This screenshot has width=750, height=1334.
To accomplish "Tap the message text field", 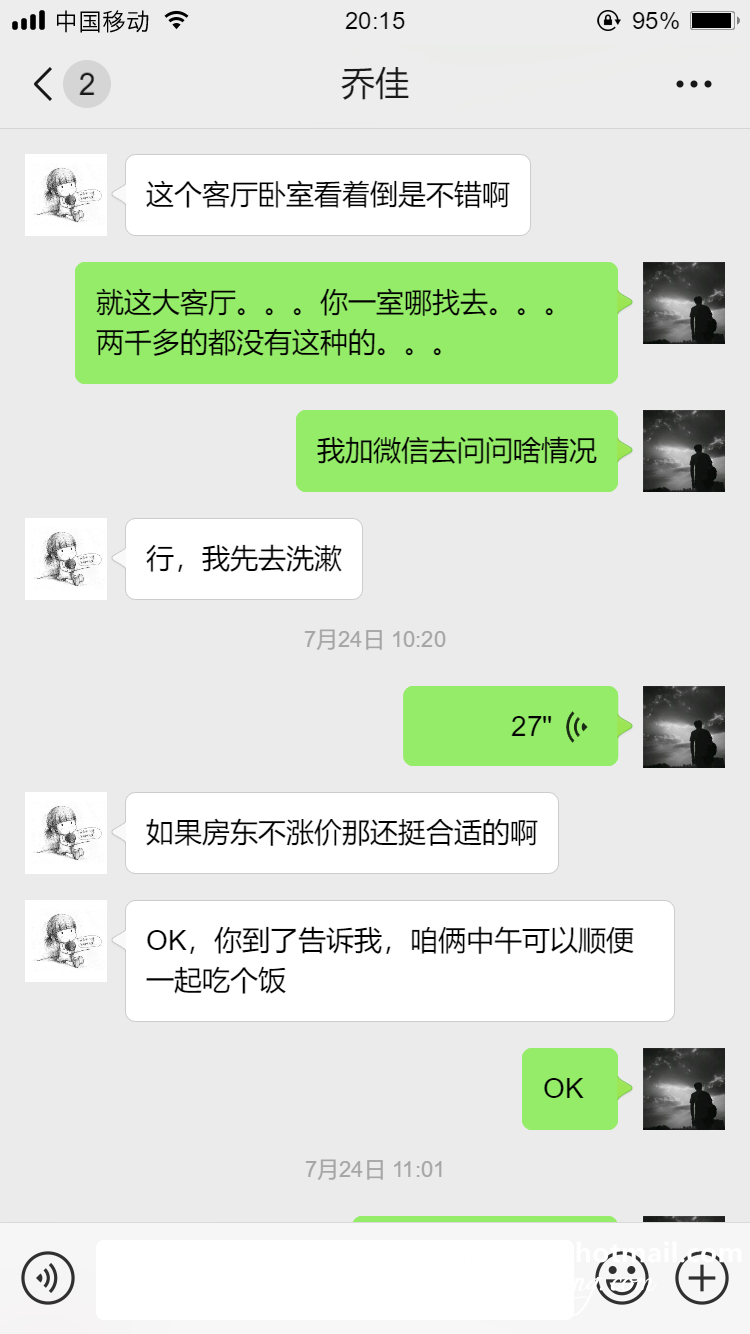I will pos(335,1279).
